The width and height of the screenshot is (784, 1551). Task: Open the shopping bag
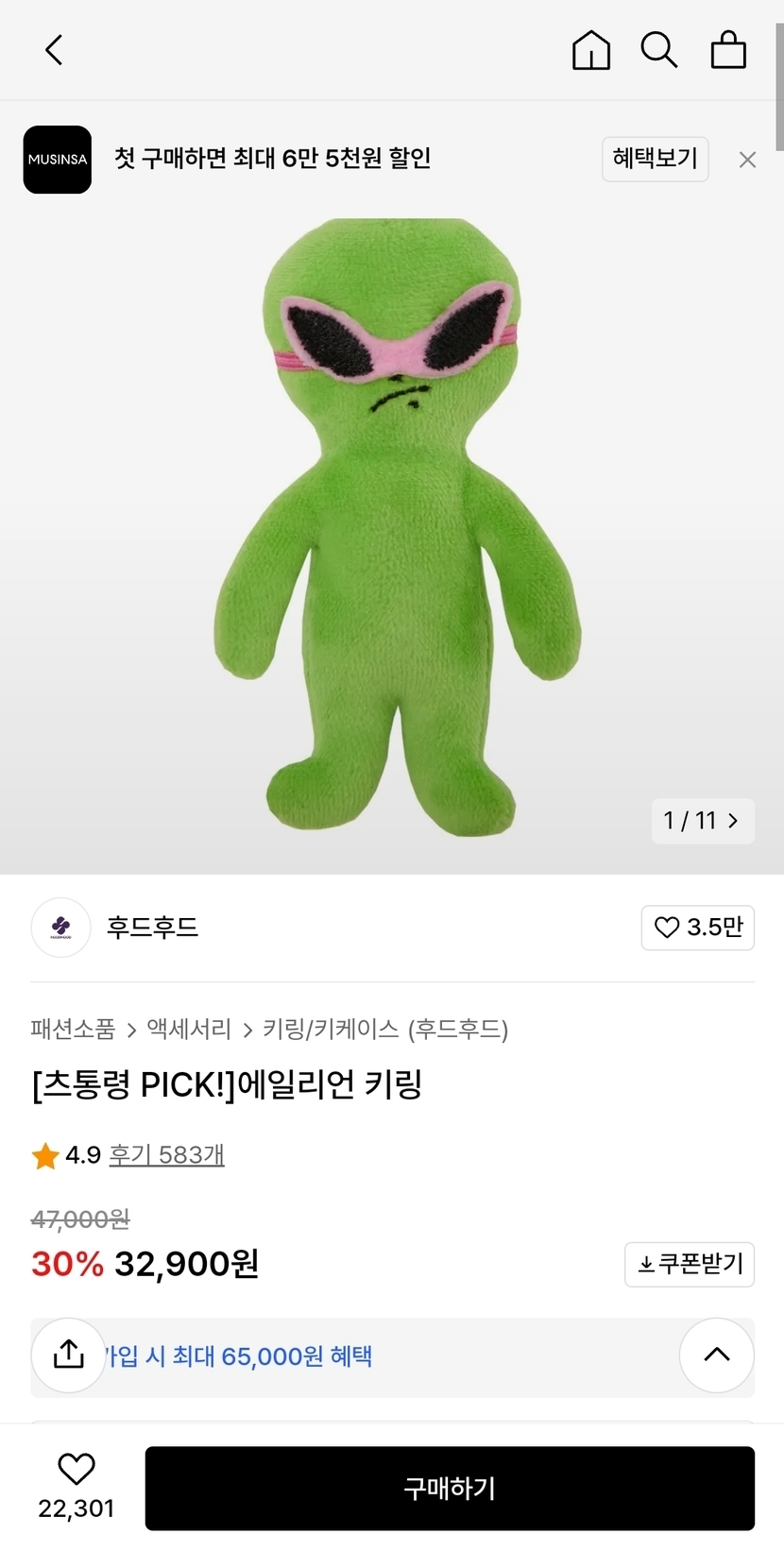[x=728, y=50]
